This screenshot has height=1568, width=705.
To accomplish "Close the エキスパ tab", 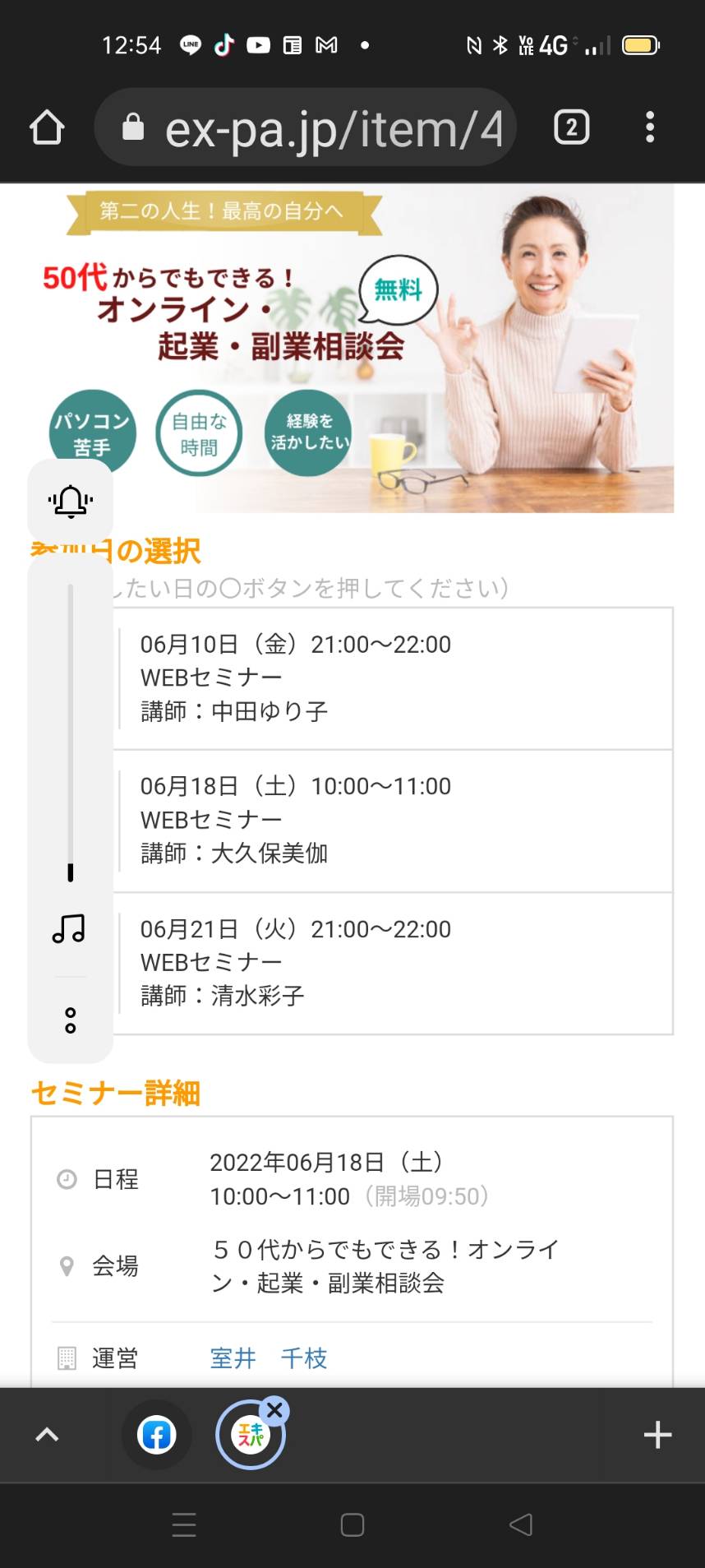I will tap(274, 1411).
